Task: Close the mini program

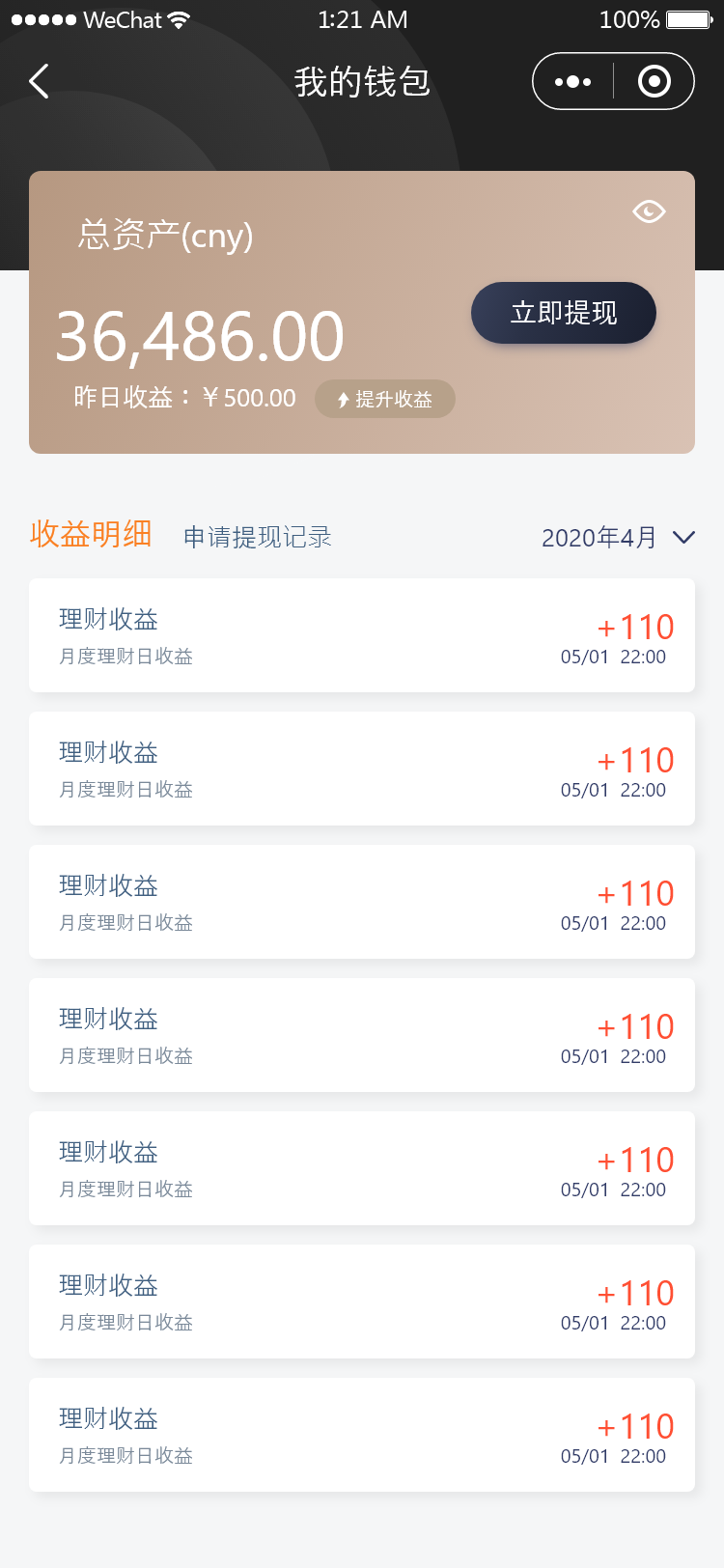Action: pyautogui.click(x=654, y=82)
